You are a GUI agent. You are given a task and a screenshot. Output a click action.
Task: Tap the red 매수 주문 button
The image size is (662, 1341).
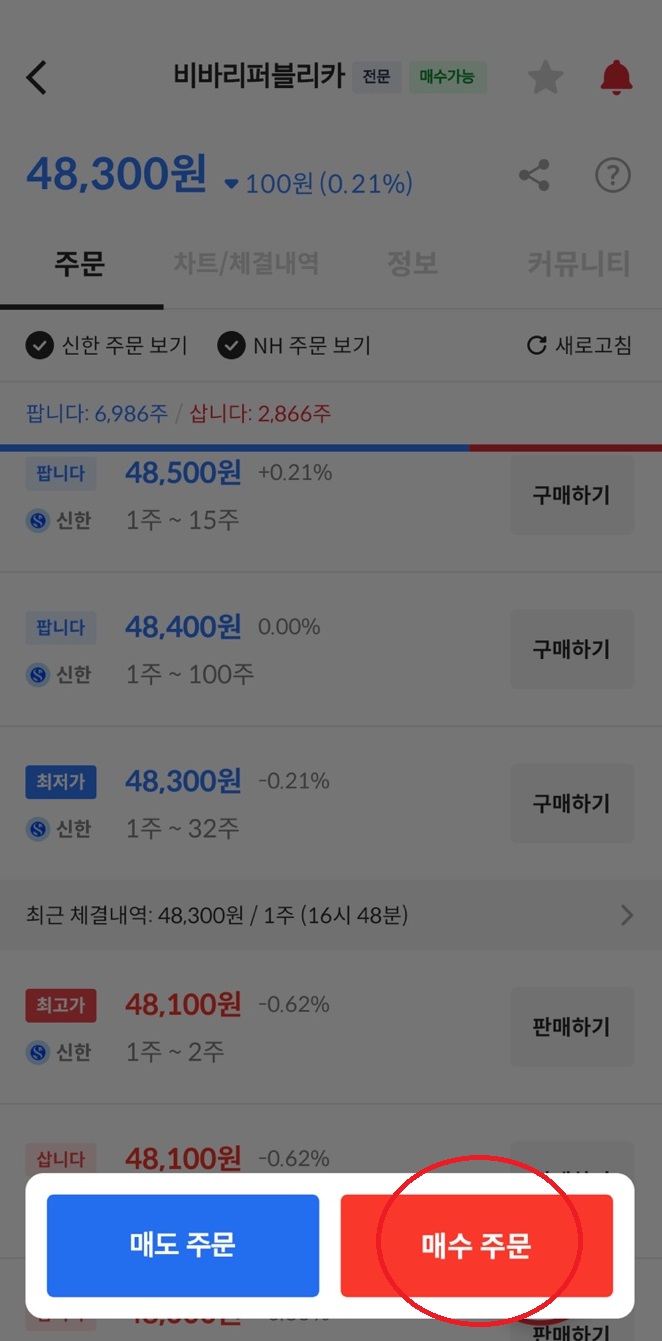click(477, 1245)
